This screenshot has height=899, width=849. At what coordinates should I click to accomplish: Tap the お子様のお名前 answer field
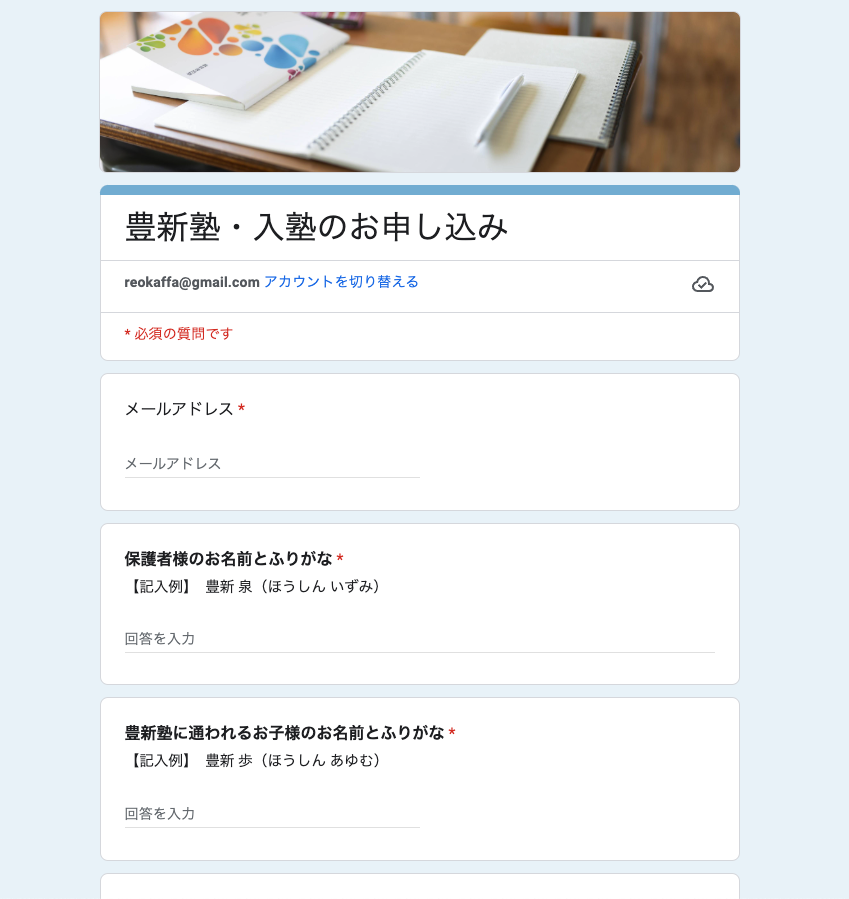coord(272,814)
